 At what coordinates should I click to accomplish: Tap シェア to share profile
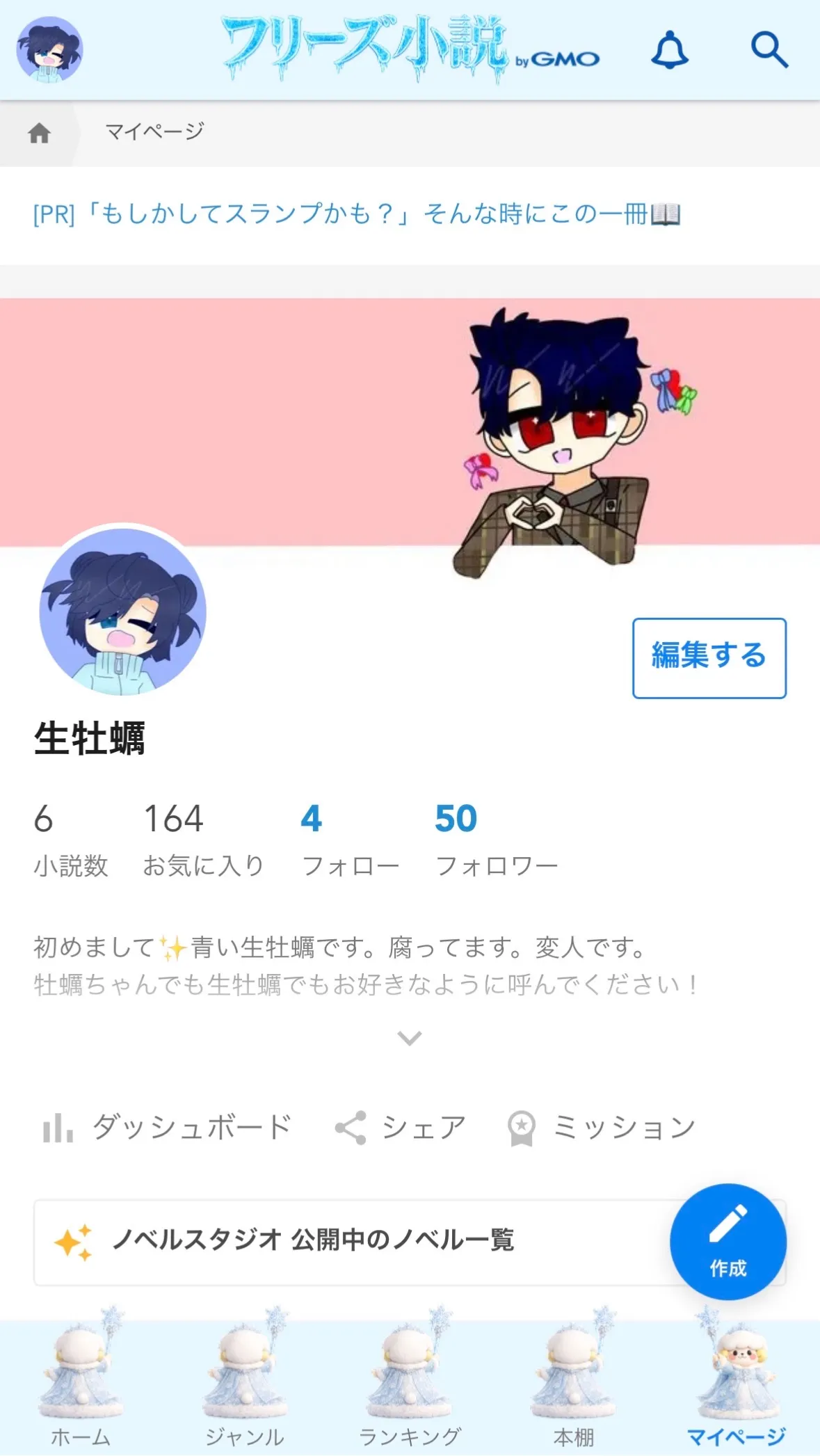tap(401, 1128)
